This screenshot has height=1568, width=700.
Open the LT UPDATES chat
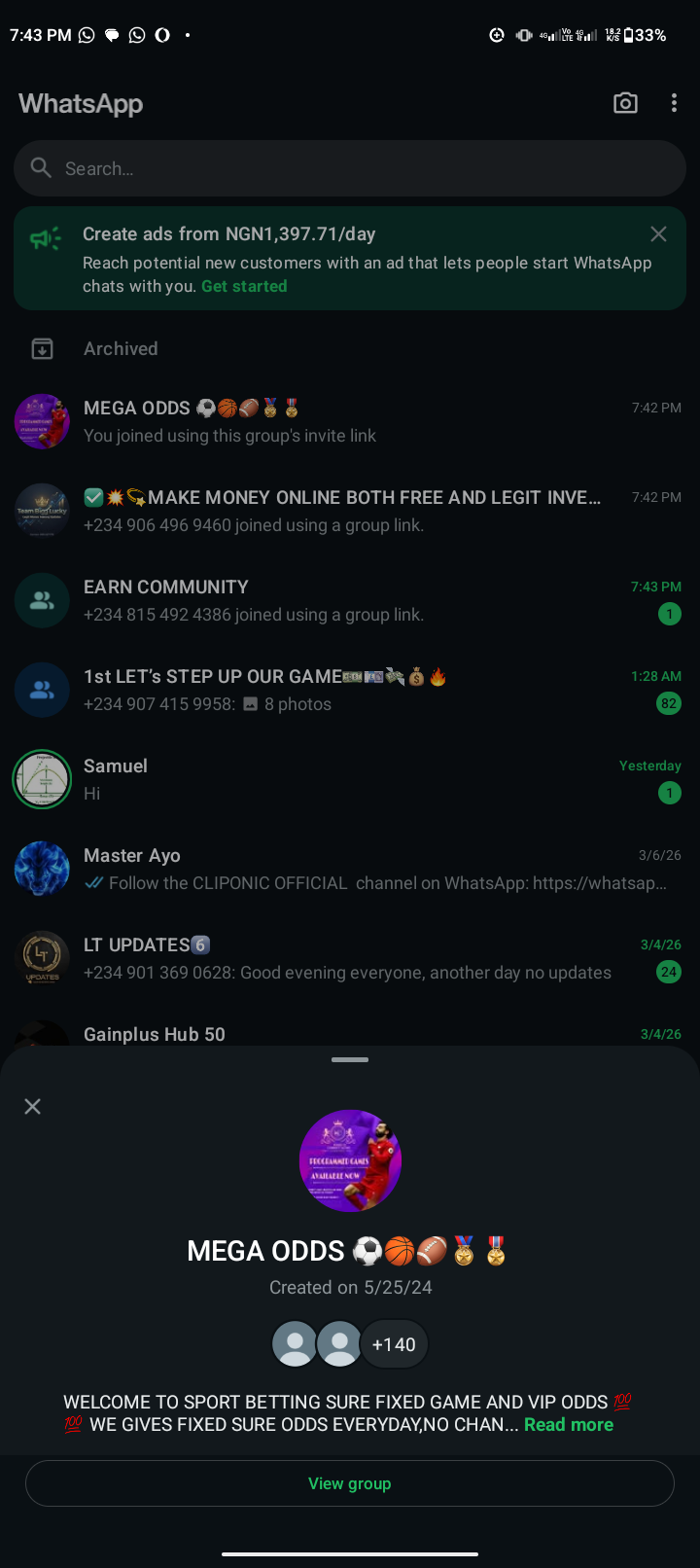pos(350,958)
